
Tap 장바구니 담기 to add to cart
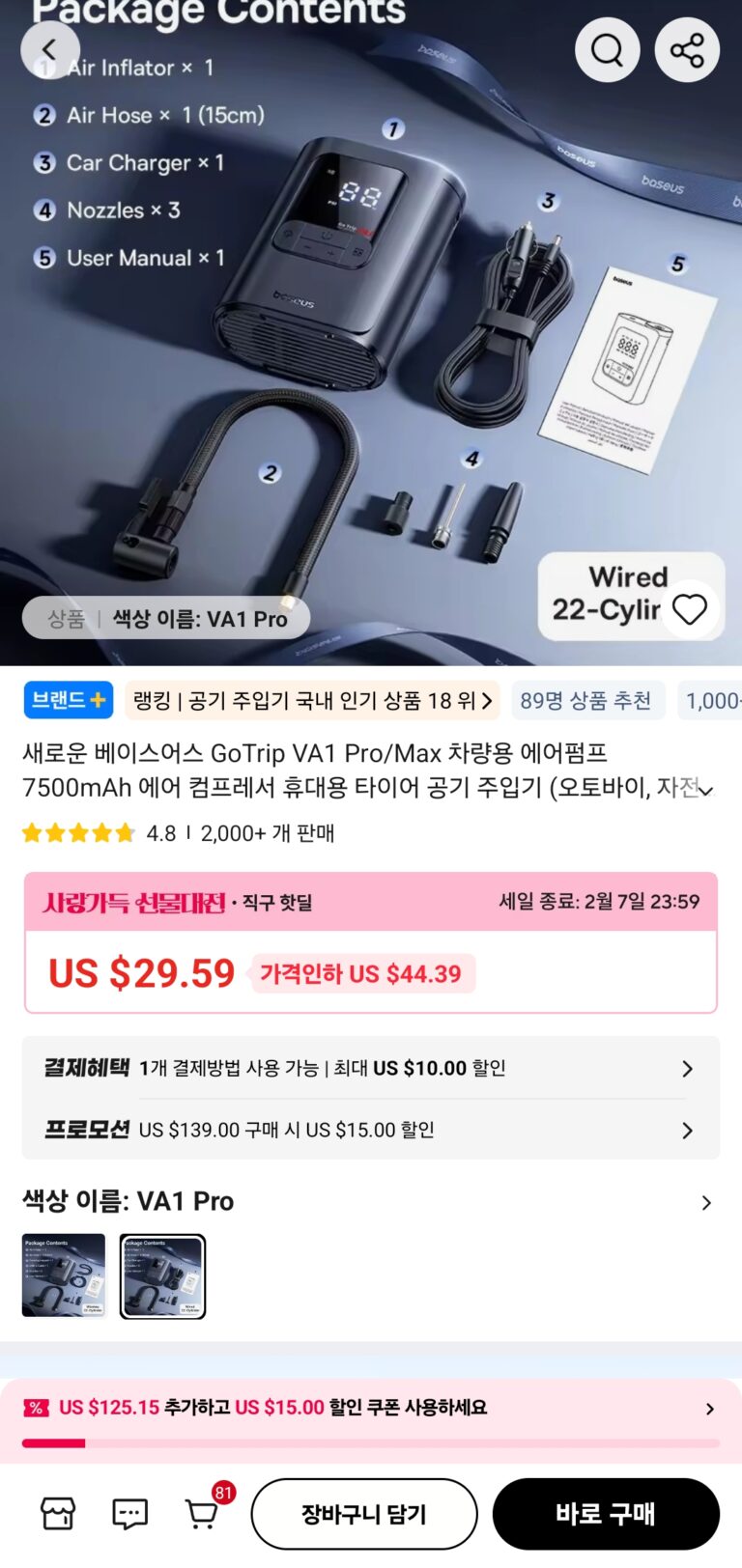click(x=364, y=1514)
